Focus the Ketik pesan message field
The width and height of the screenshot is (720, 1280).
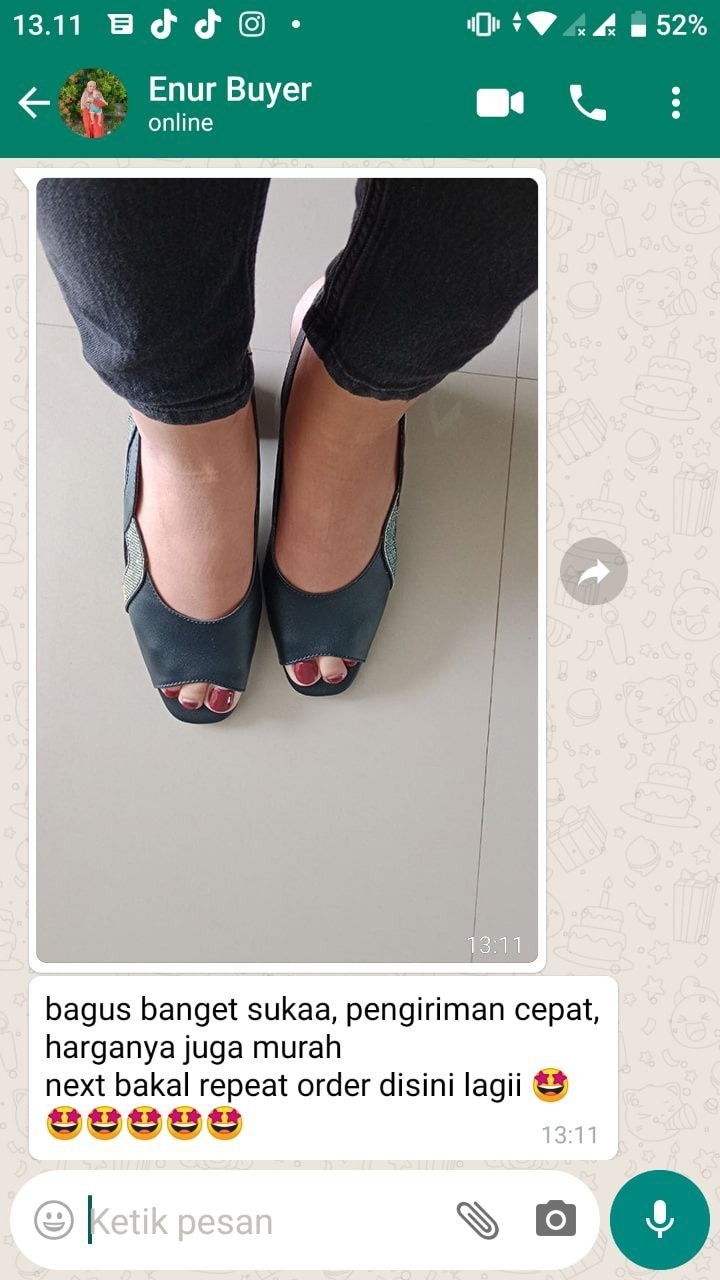click(x=260, y=1221)
